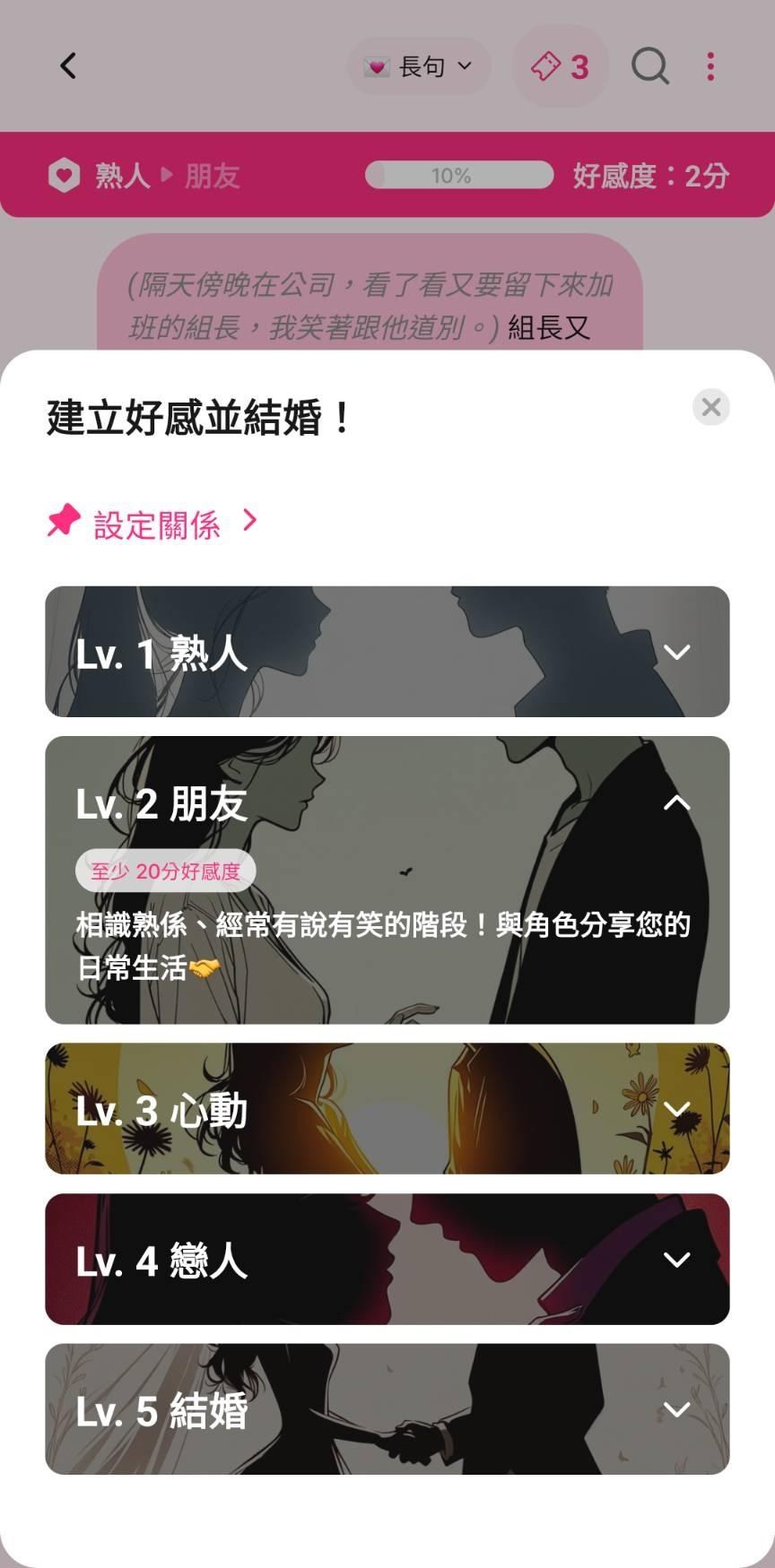Expand the Lv. 5 結婚 card
Screen dimensions: 775x1568
tap(387, 1409)
